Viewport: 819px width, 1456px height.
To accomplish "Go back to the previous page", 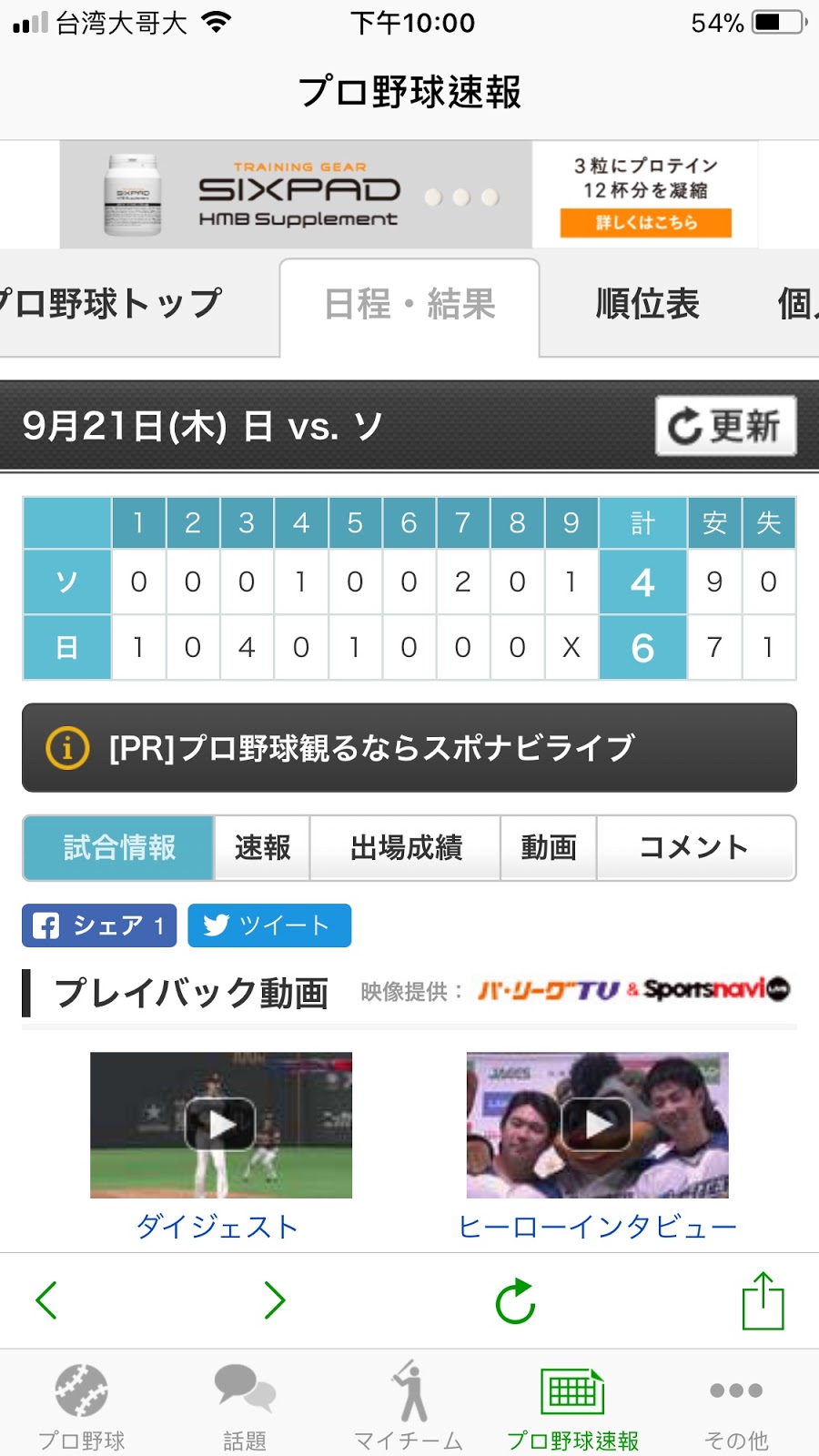I will click(46, 1299).
